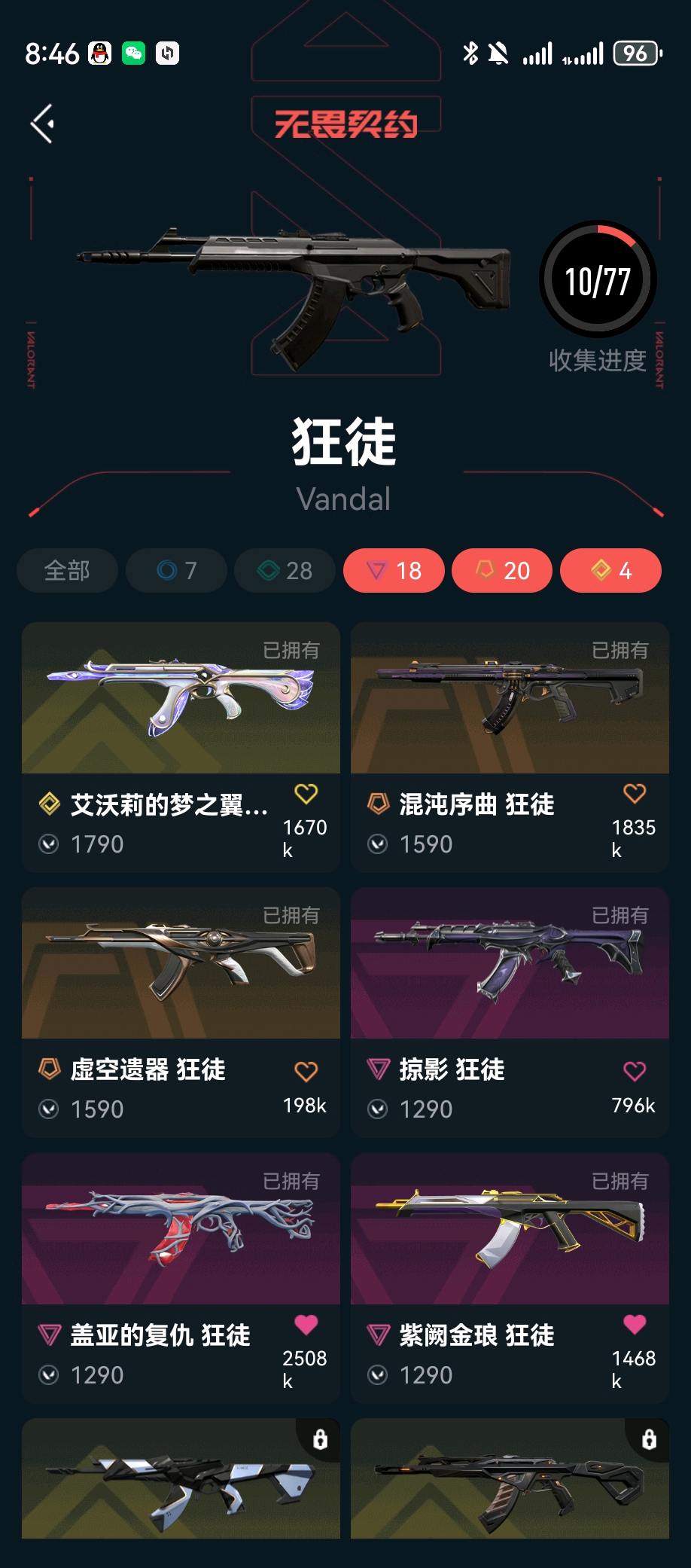Open the 混沌序曲 狂徒 skin card
Viewport: 691px width, 1568px height.
(x=510, y=747)
